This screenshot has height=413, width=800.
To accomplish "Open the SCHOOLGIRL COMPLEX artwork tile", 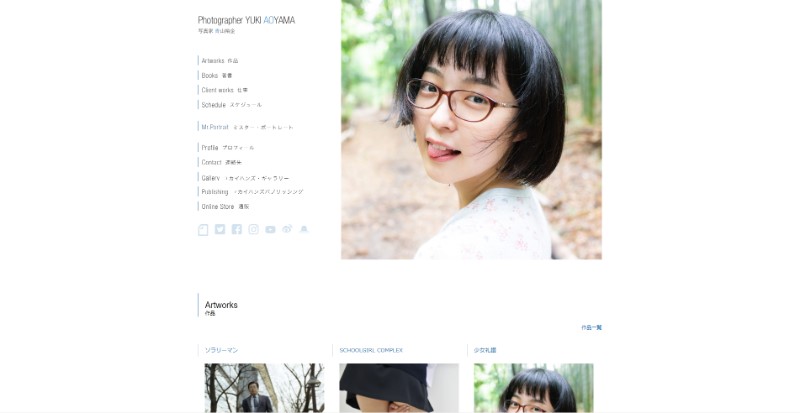I will pos(399,387).
